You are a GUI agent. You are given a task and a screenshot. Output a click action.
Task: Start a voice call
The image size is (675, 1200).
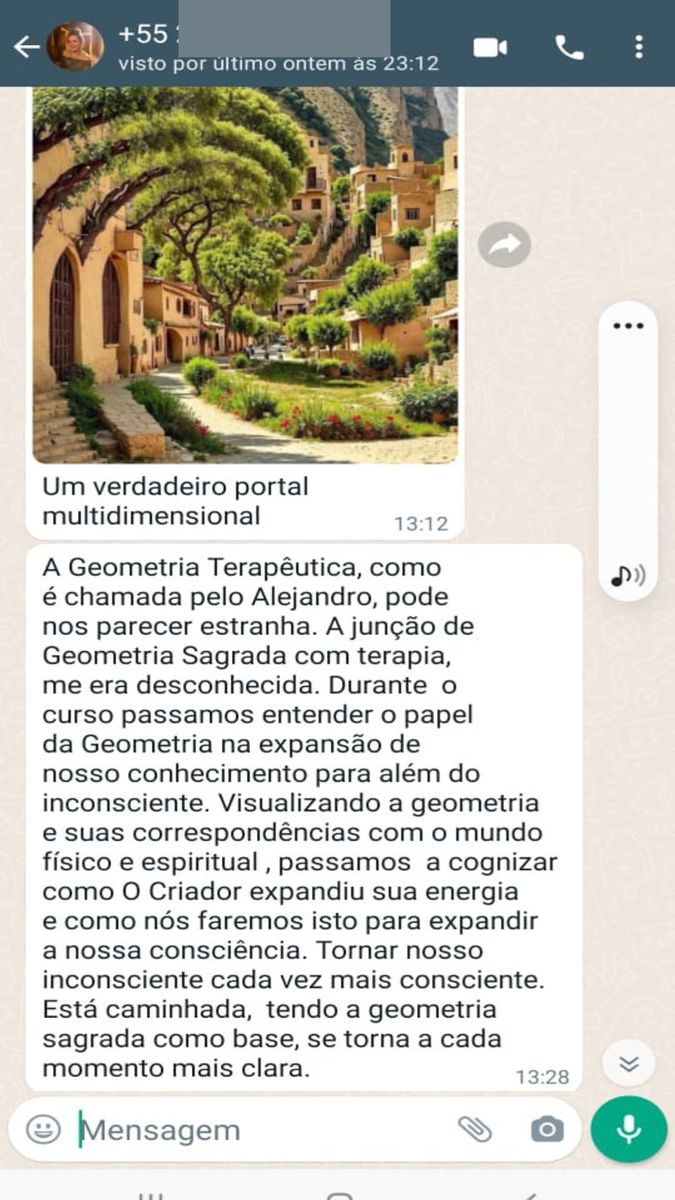pyautogui.click(x=569, y=47)
